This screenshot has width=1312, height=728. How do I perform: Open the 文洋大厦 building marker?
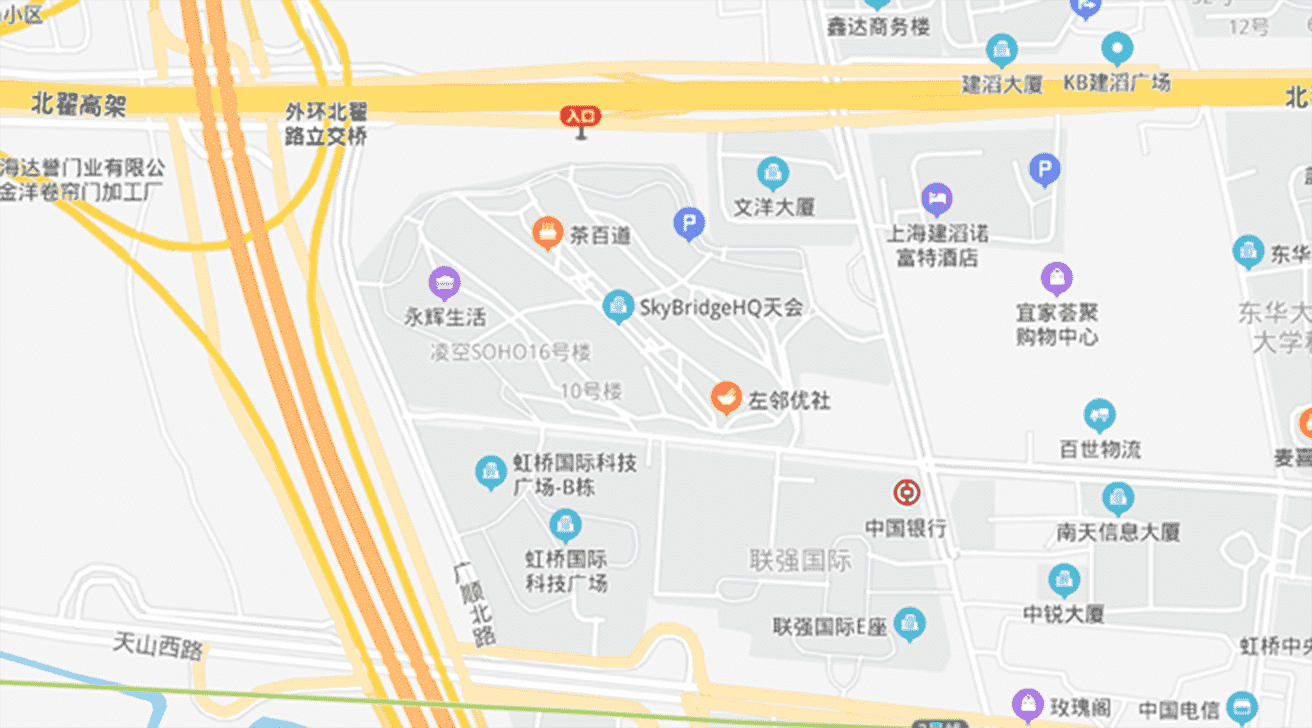point(772,174)
